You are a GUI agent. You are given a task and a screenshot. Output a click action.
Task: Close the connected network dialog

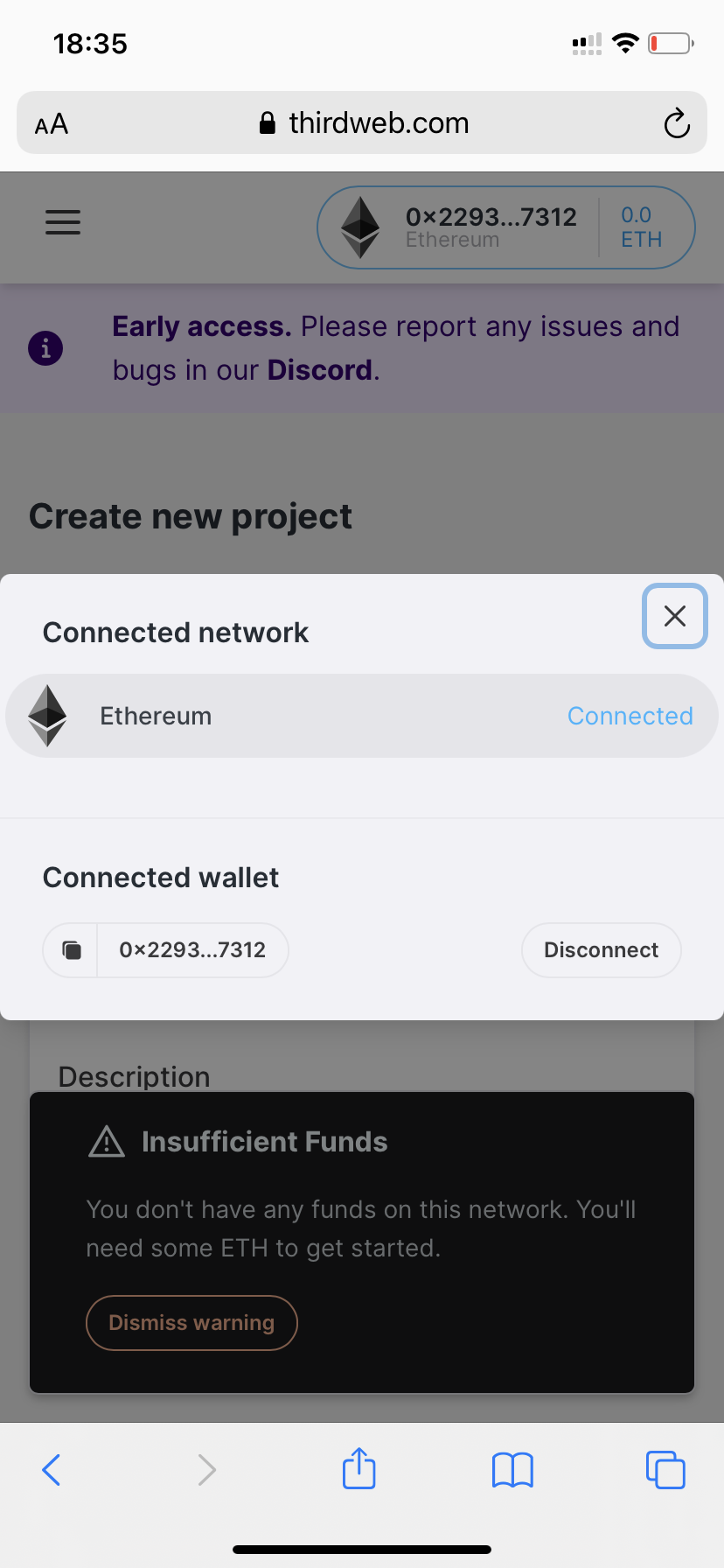[x=674, y=616]
